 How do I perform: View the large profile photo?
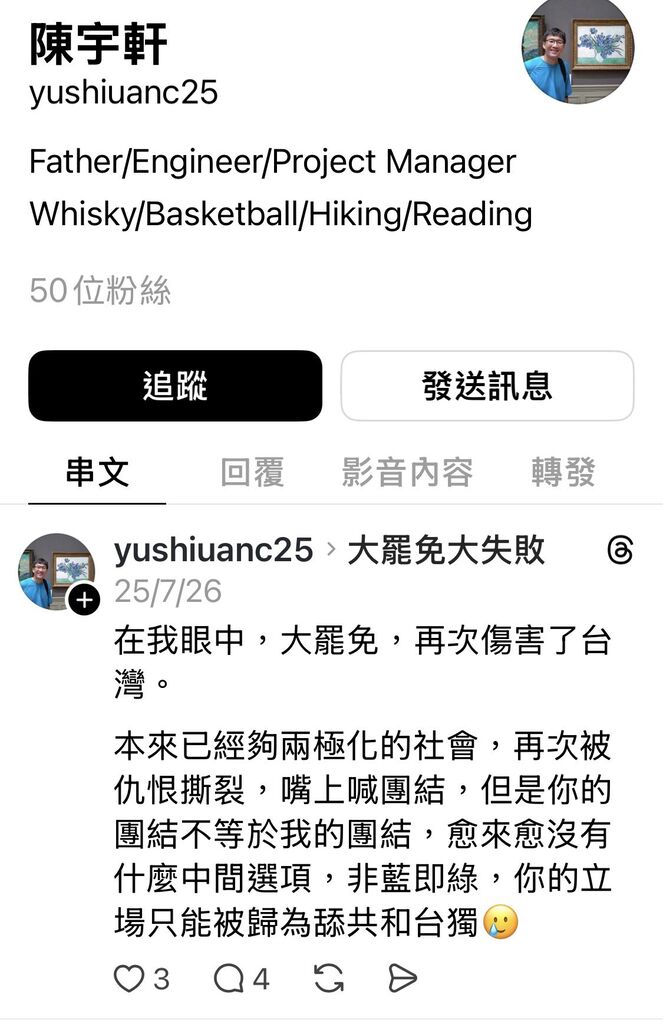tap(577, 50)
